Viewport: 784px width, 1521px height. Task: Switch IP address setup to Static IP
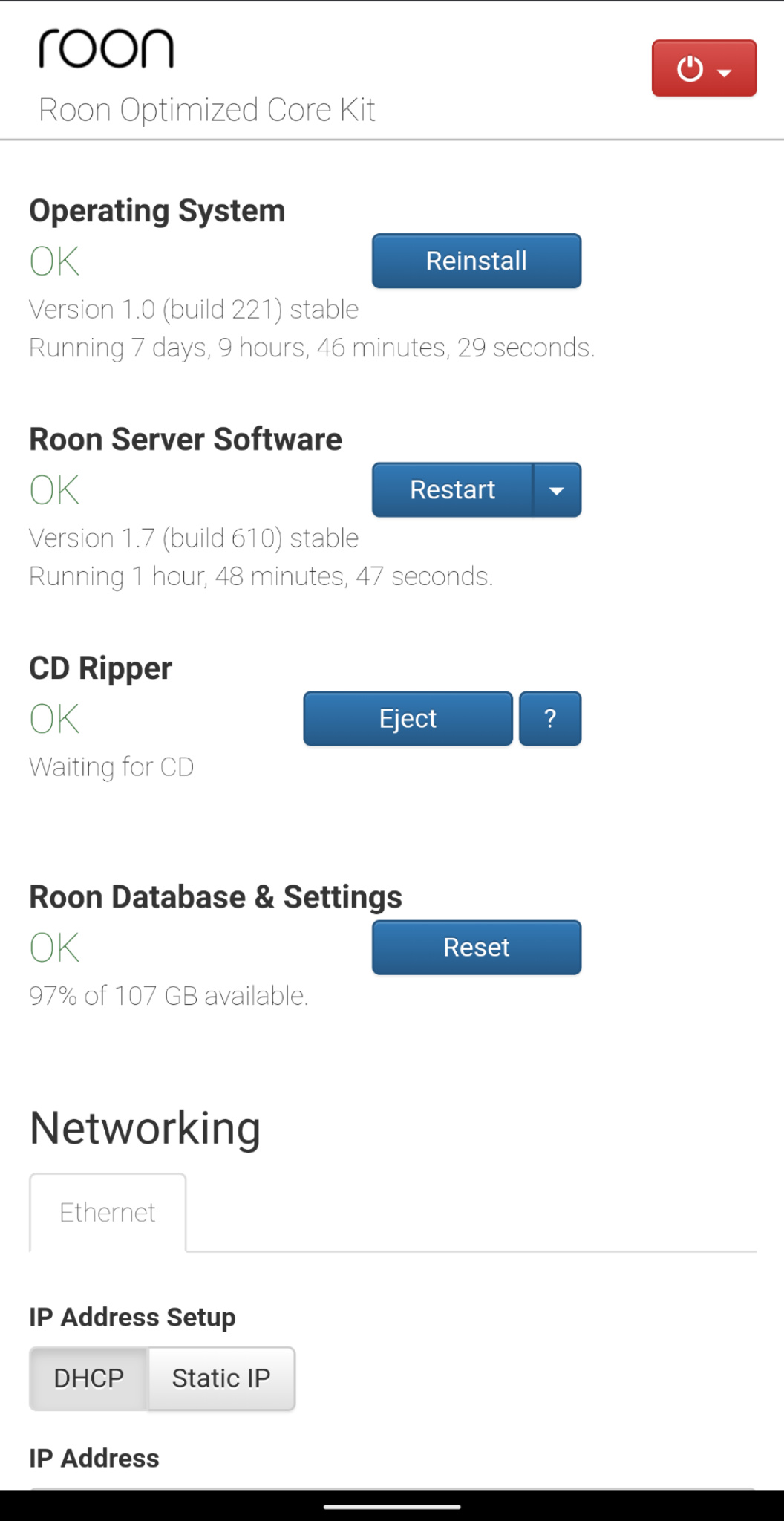tap(221, 1378)
